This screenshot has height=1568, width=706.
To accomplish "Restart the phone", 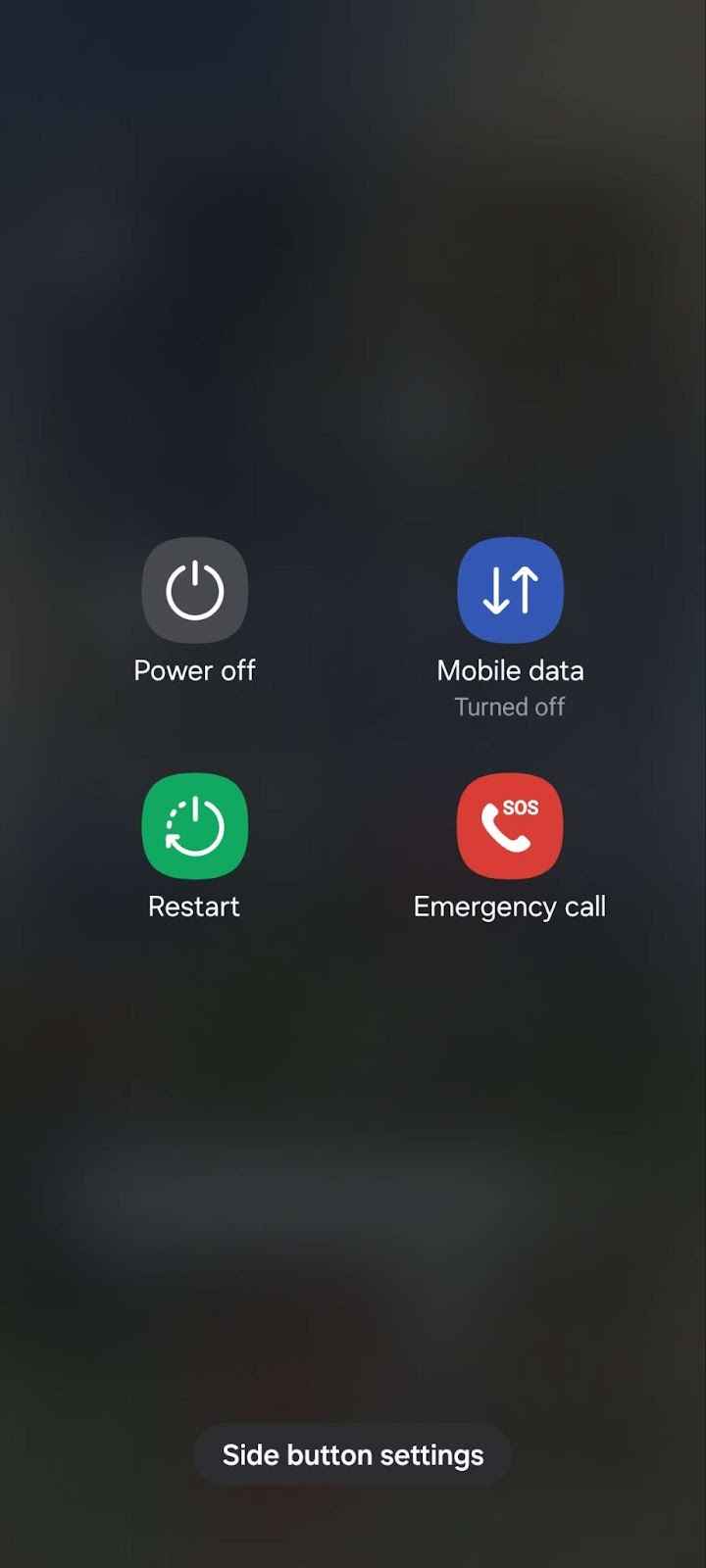I will [x=194, y=826].
